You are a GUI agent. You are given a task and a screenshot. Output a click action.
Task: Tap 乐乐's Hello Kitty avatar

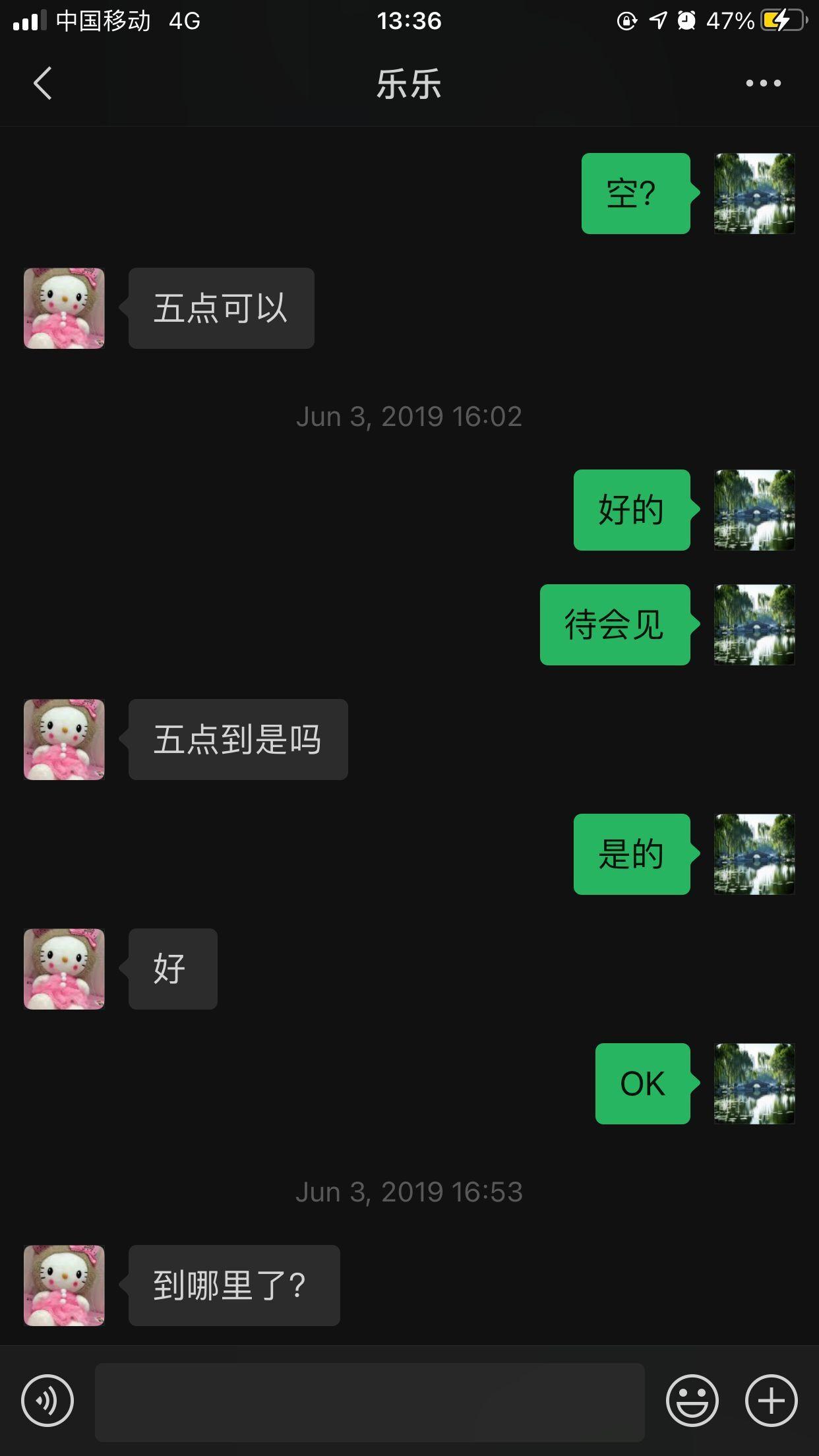tap(63, 308)
